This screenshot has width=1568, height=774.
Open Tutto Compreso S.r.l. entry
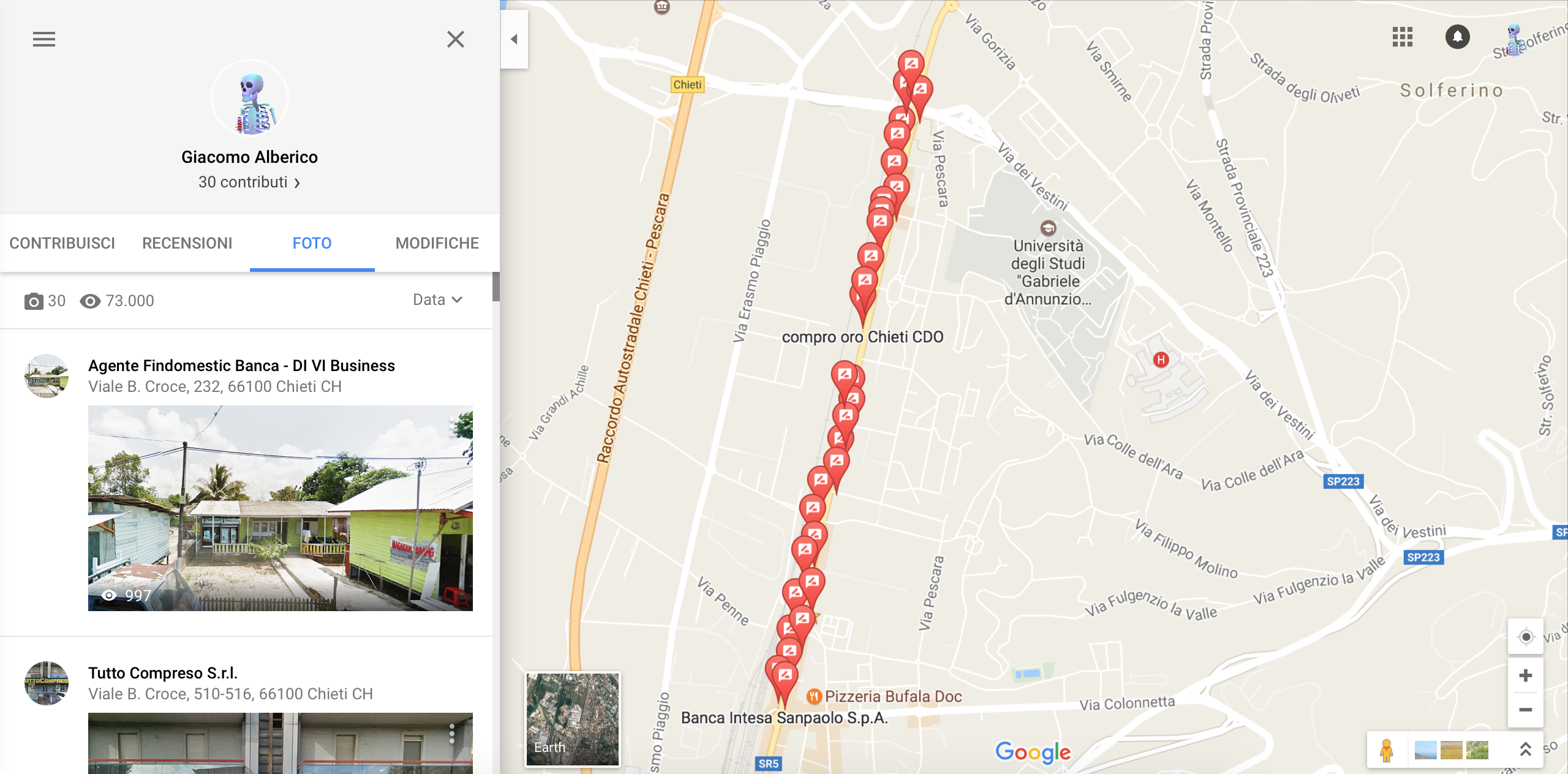163,673
